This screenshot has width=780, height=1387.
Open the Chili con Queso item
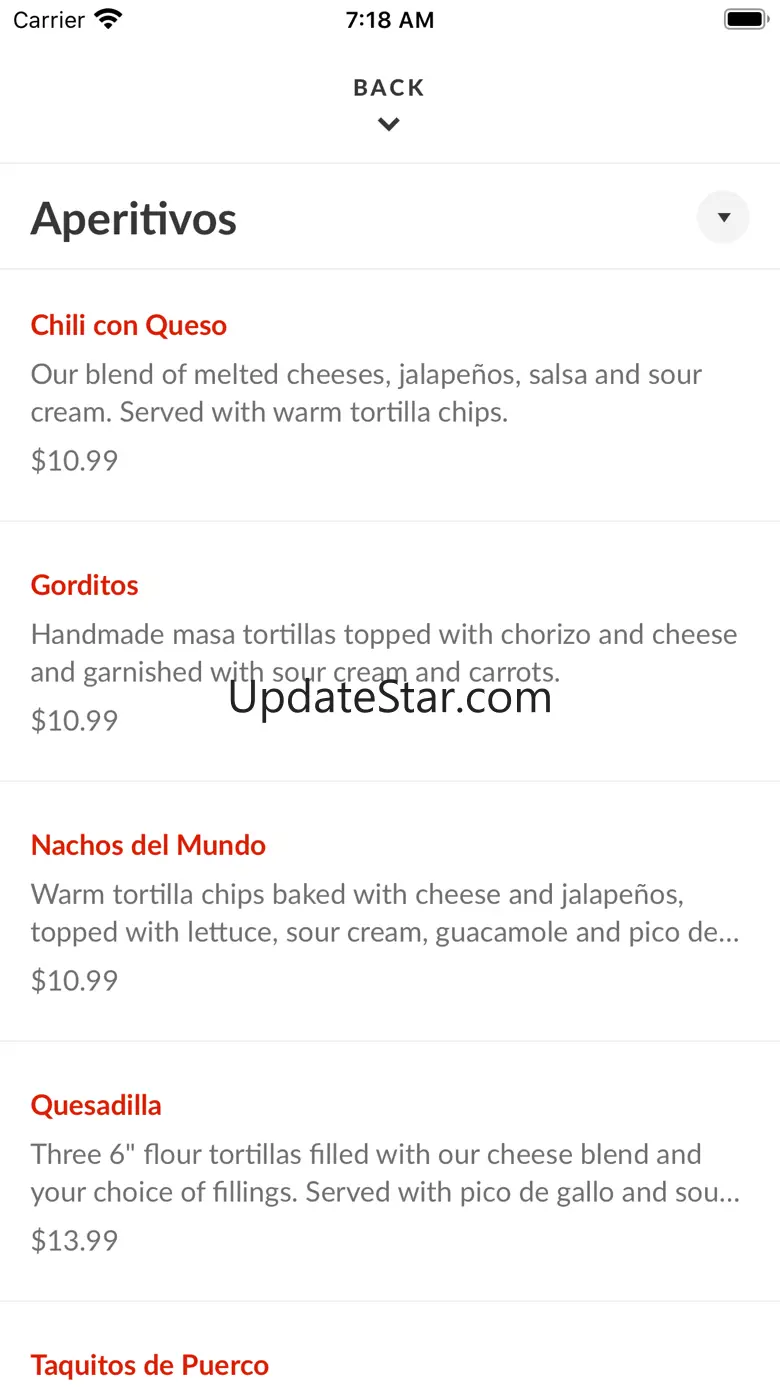click(129, 326)
